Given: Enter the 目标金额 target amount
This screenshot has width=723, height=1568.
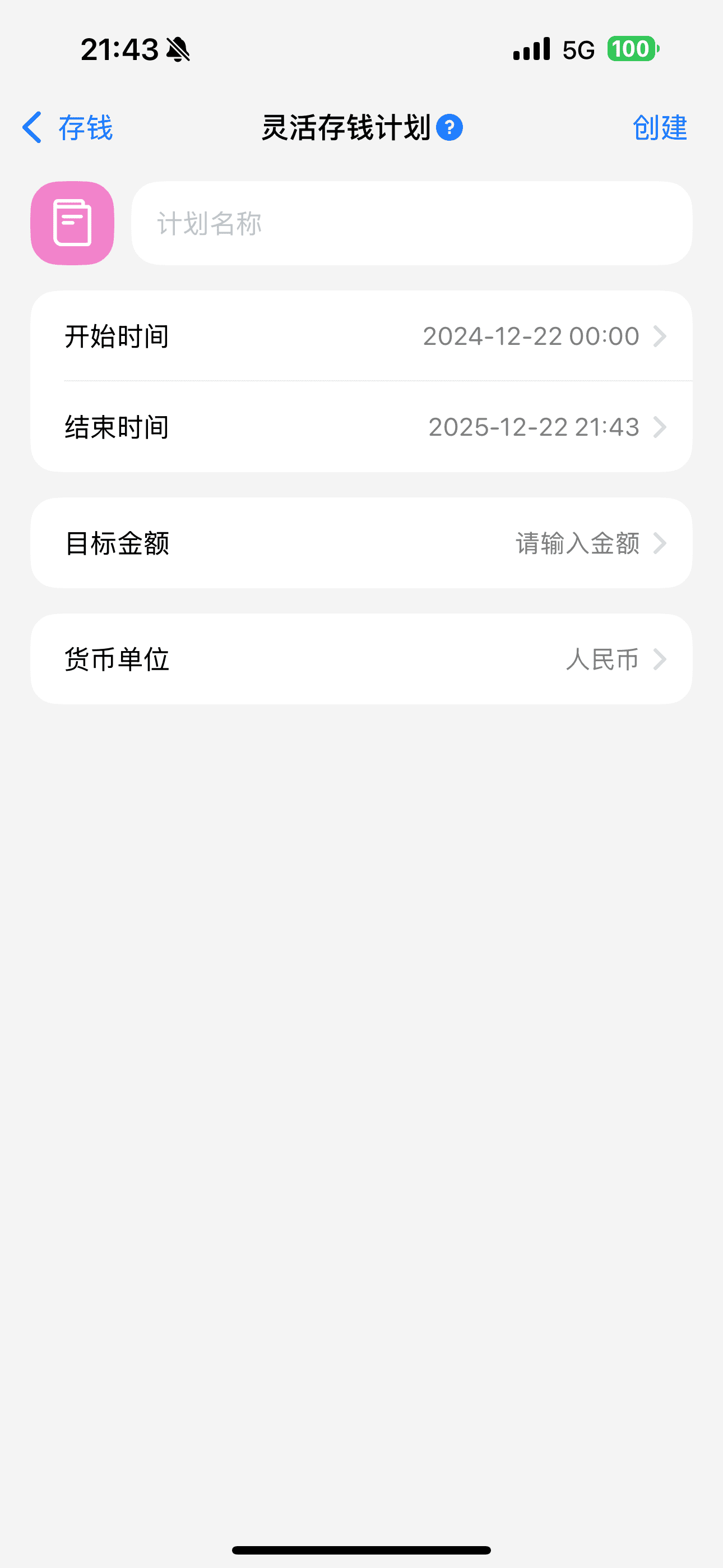Looking at the screenshot, I should click(x=361, y=543).
